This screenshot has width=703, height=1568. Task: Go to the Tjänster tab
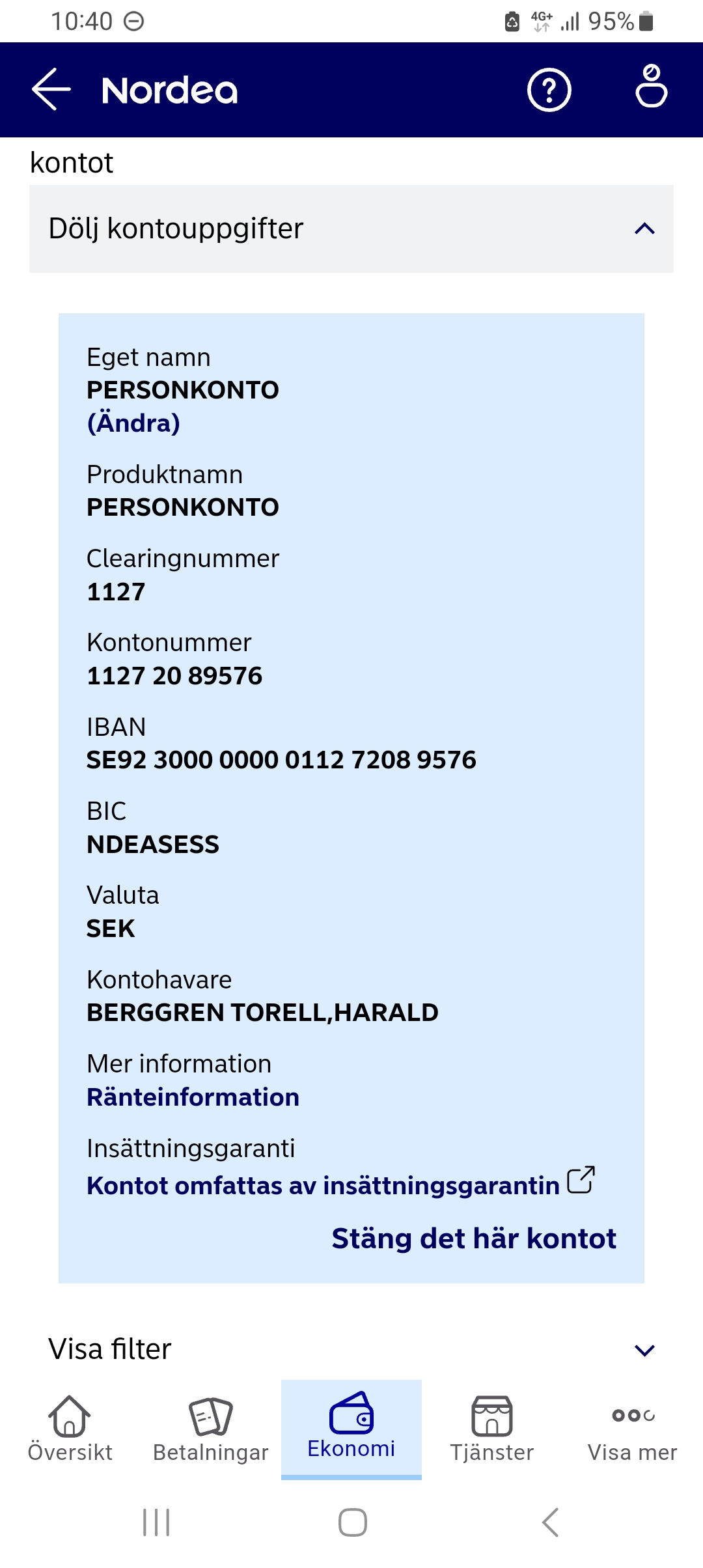pos(492,1429)
